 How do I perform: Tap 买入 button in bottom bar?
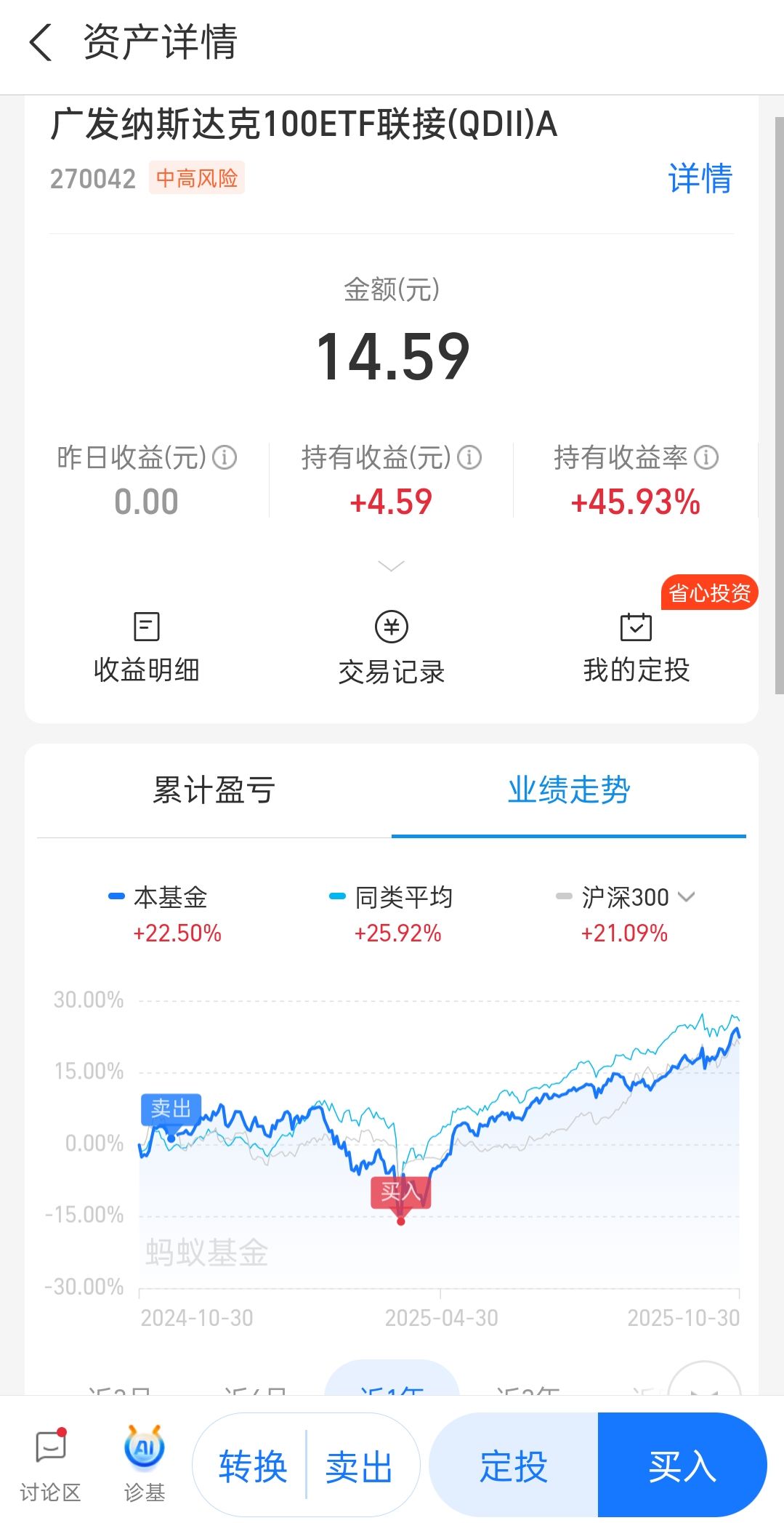pos(682,1466)
